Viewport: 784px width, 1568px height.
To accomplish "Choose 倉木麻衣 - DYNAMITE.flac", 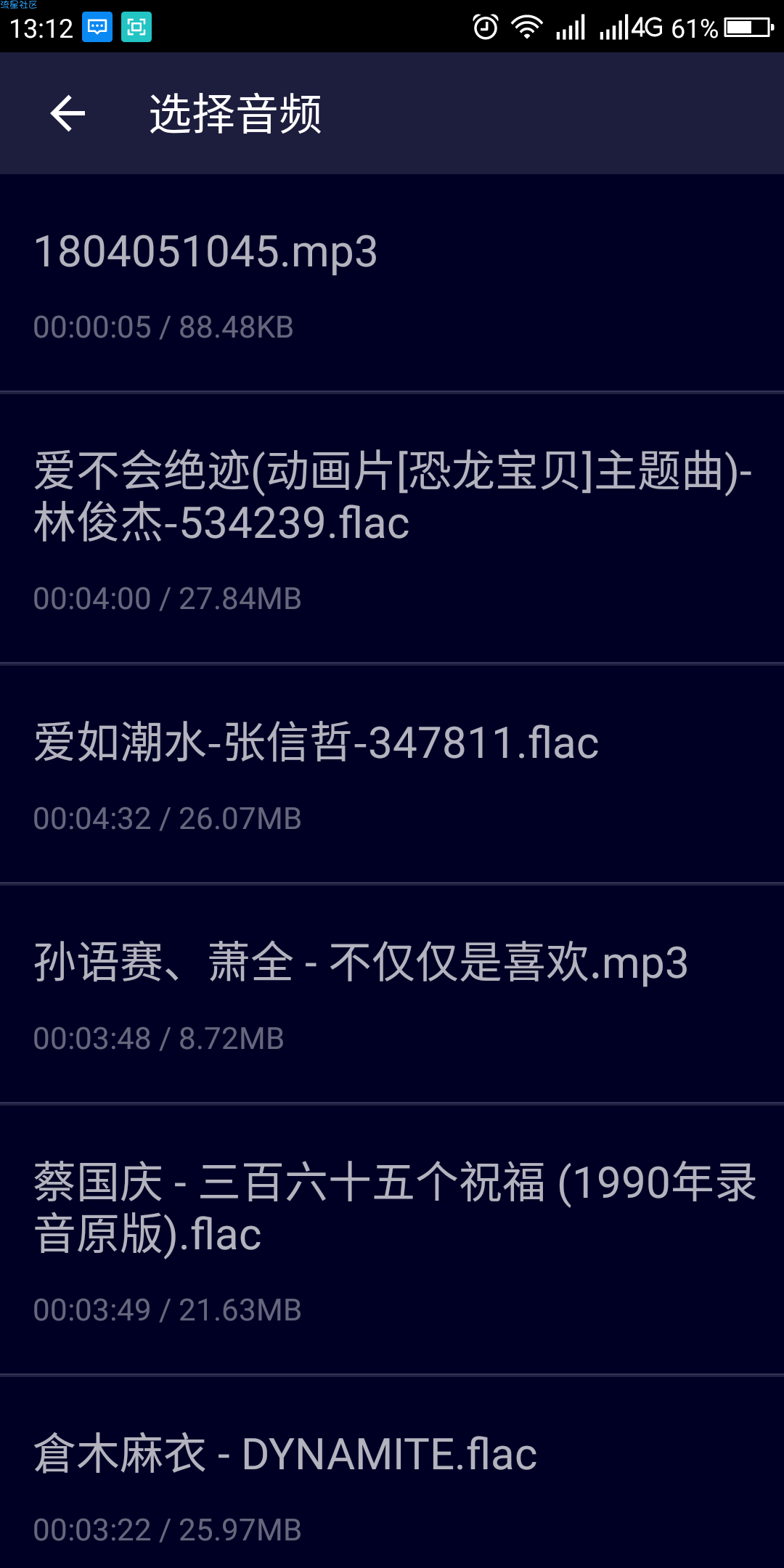I will 392,1481.
